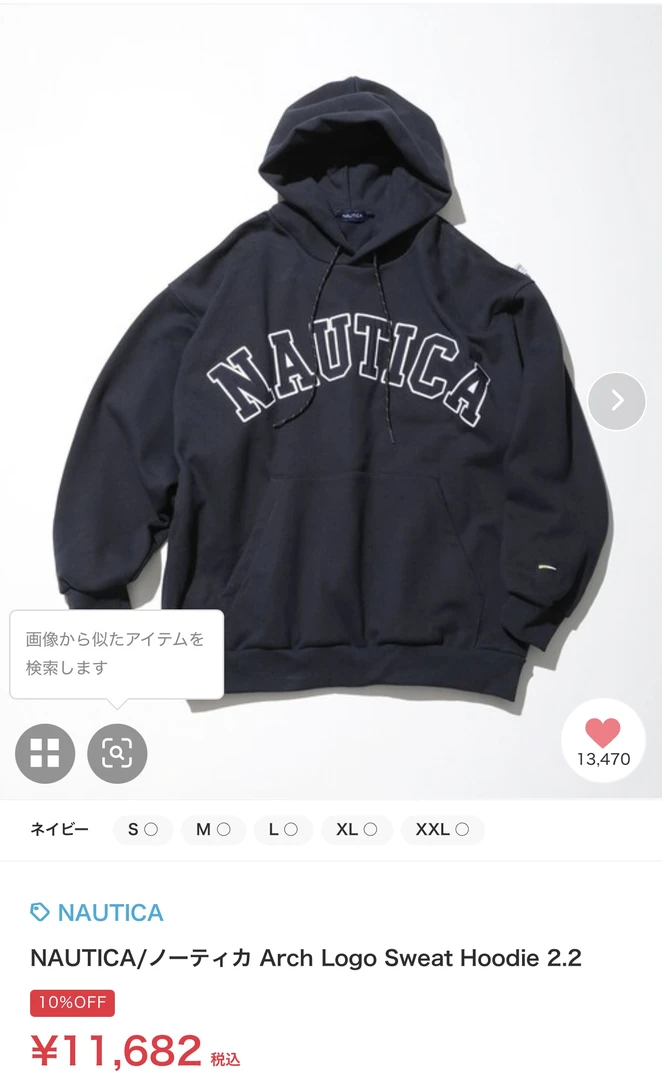Image resolution: width=662 pixels, height=1080 pixels.
Task: Search similar items by image
Action: pos(117,753)
